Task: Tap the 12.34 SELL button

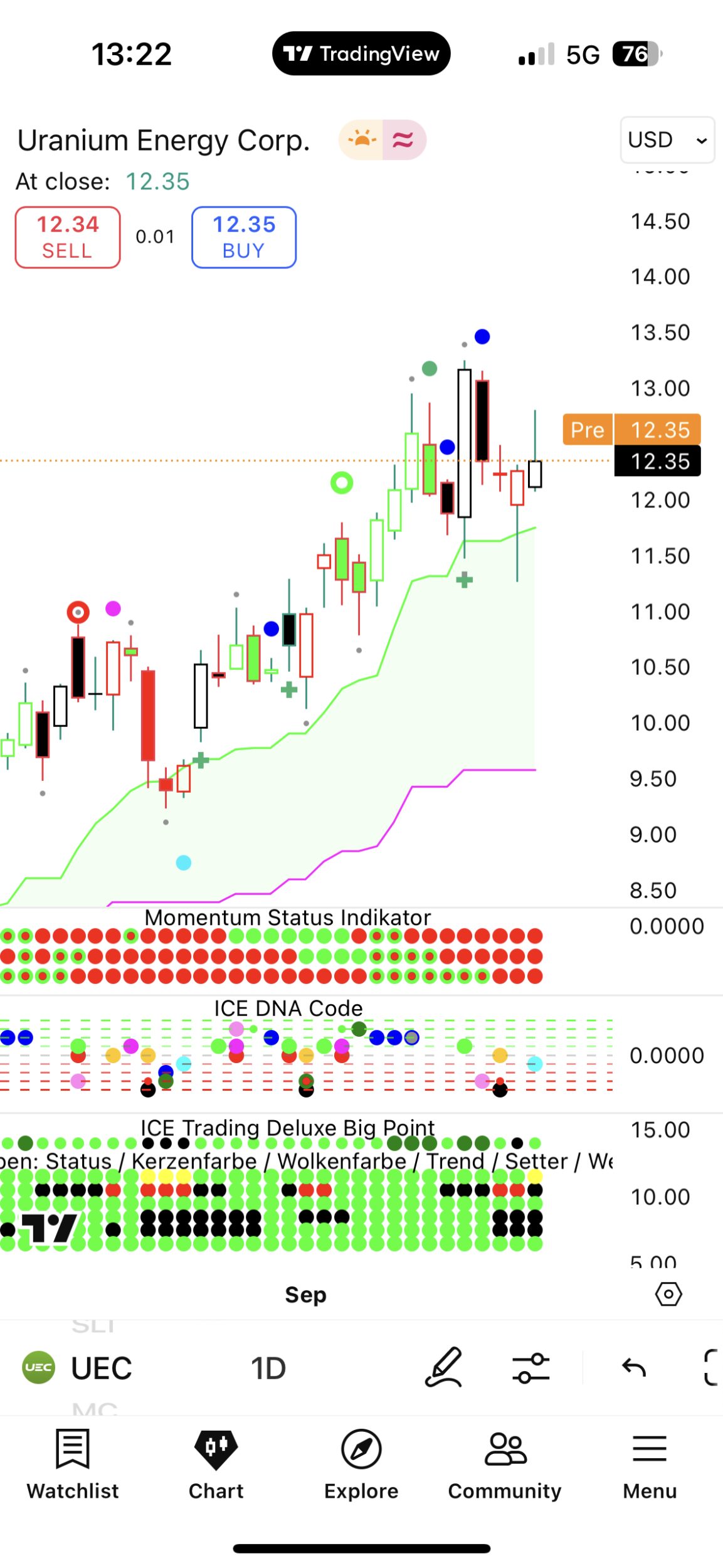Action: click(x=68, y=237)
